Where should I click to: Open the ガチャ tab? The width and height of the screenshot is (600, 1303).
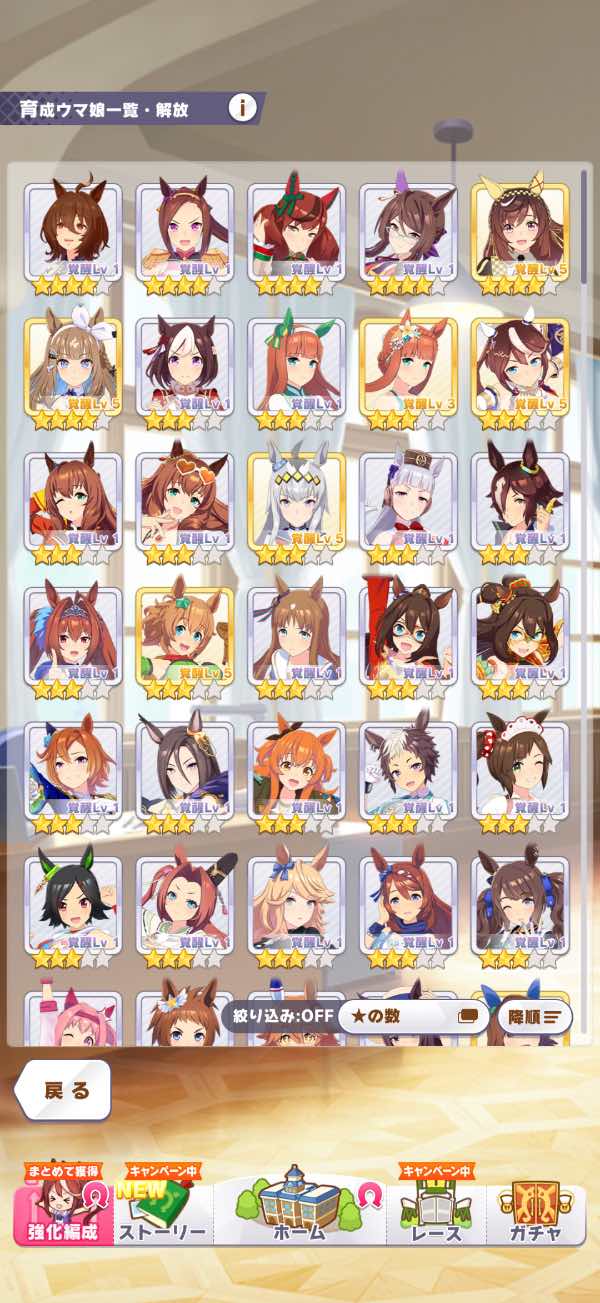tap(536, 1210)
